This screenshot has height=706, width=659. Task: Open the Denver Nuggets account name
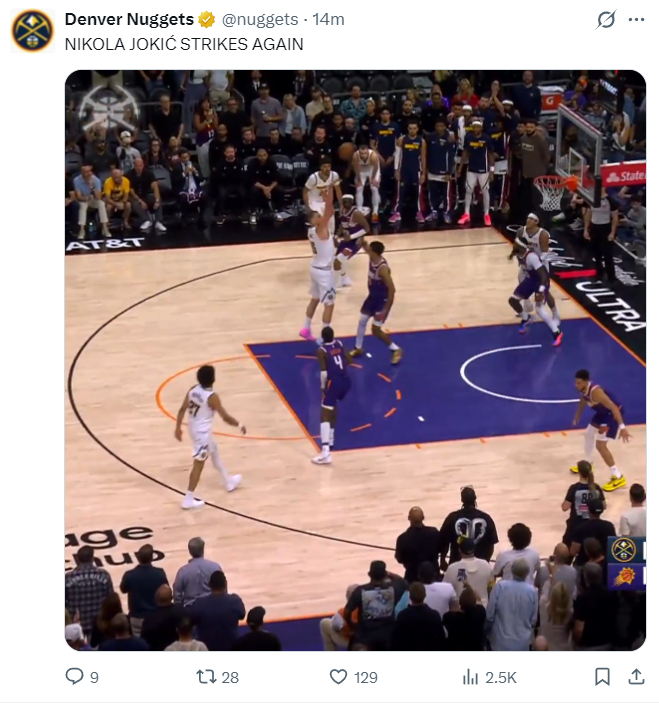click(x=129, y=19)
